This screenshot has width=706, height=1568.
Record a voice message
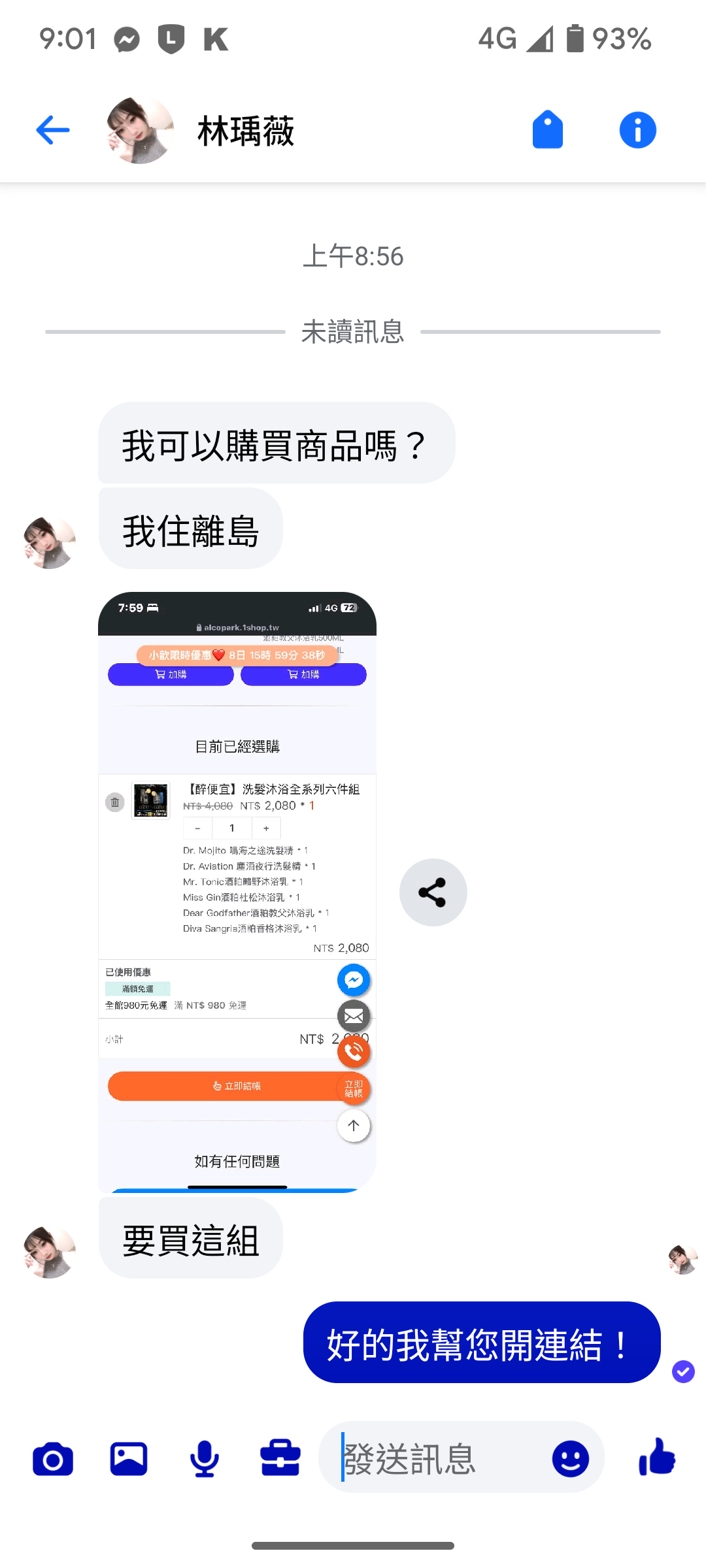pyautogui.click(x=205, y=1459)
